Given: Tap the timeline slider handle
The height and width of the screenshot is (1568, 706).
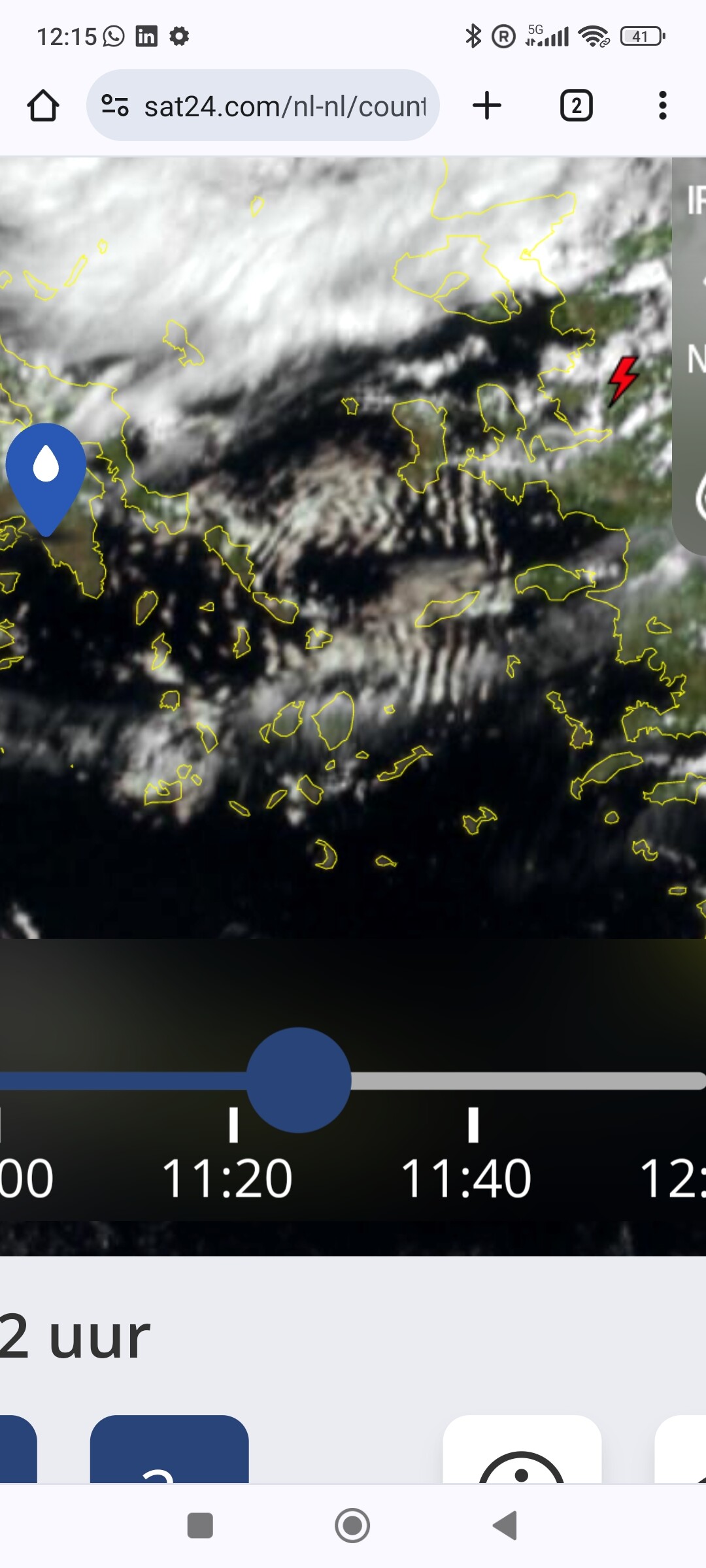Looking at the screenshot, I should (299, 1080).
